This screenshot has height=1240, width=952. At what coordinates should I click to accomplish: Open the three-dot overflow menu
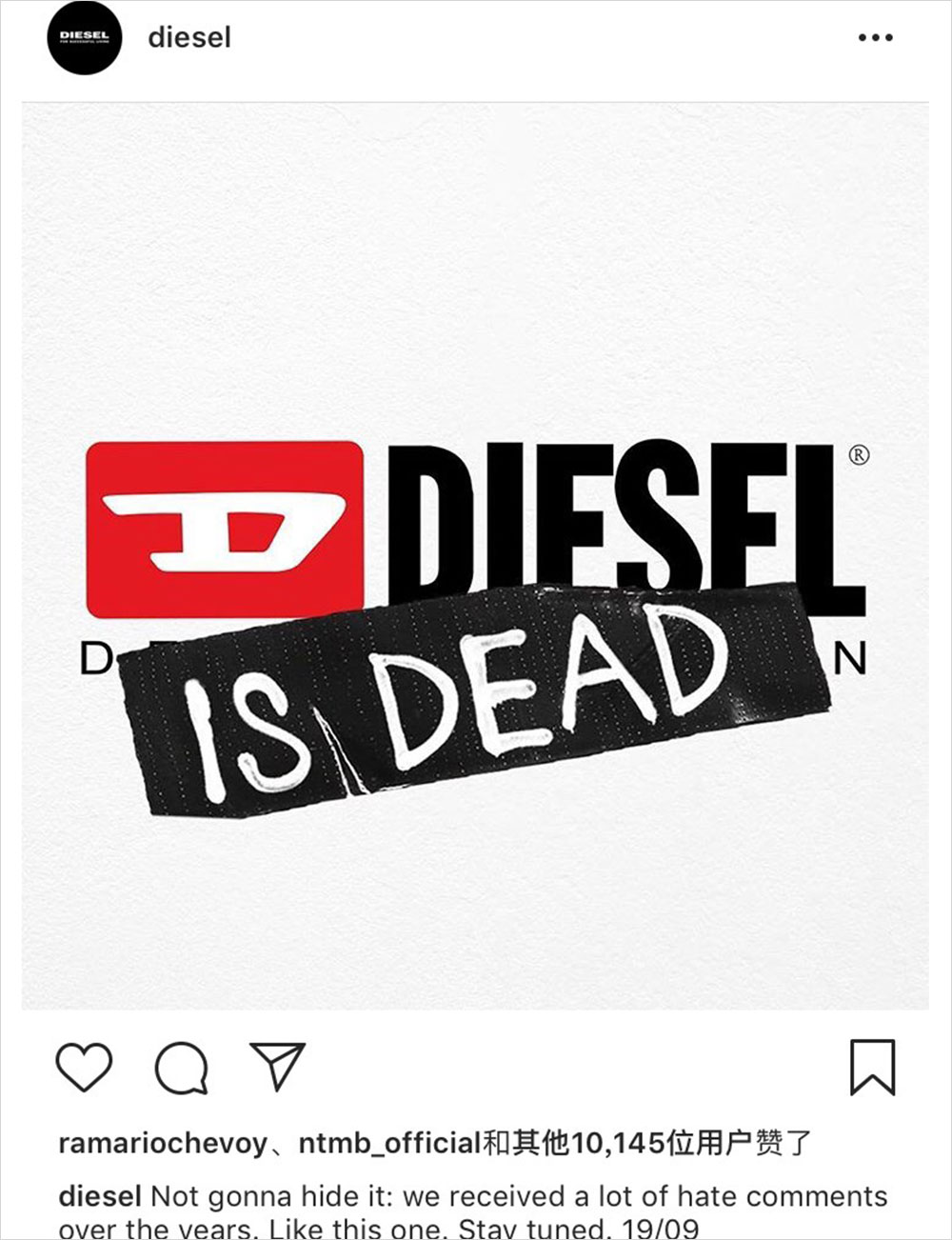coord(875,38)
